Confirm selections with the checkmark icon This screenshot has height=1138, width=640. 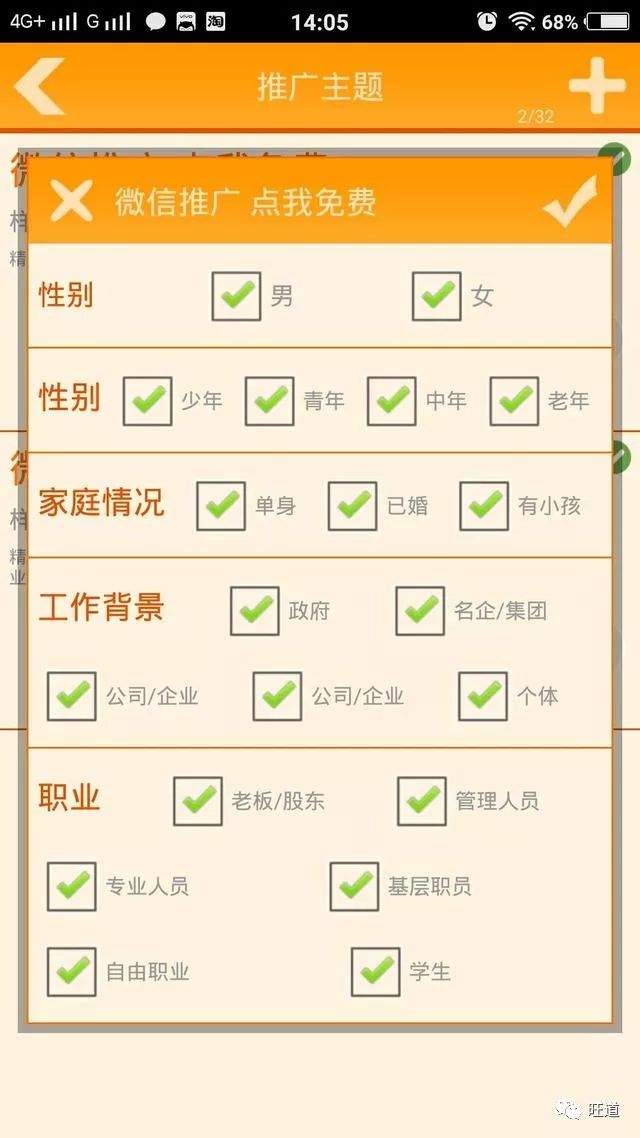coord(569,201)
